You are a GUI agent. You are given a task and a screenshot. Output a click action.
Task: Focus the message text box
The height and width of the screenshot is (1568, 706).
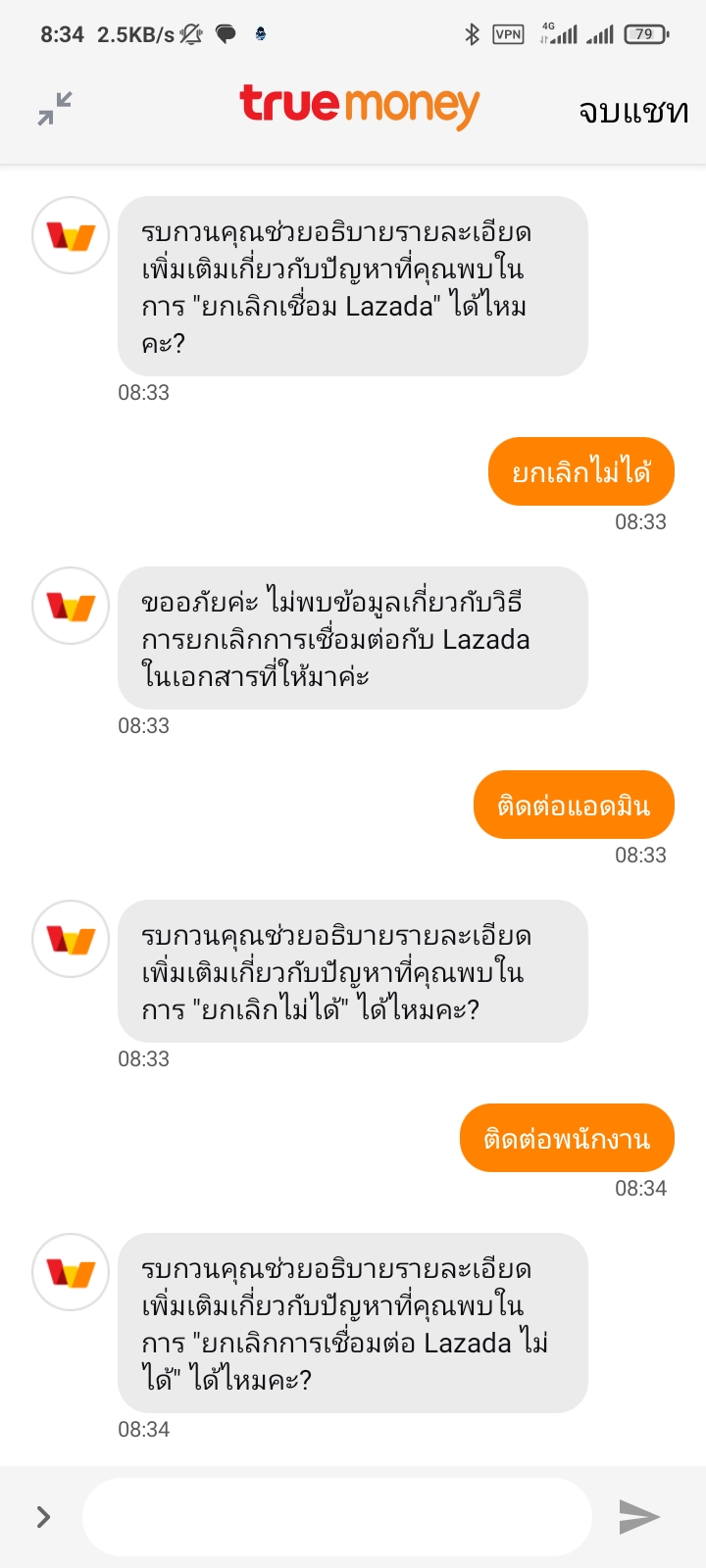pyautogui.click(x=337, y=1517)
